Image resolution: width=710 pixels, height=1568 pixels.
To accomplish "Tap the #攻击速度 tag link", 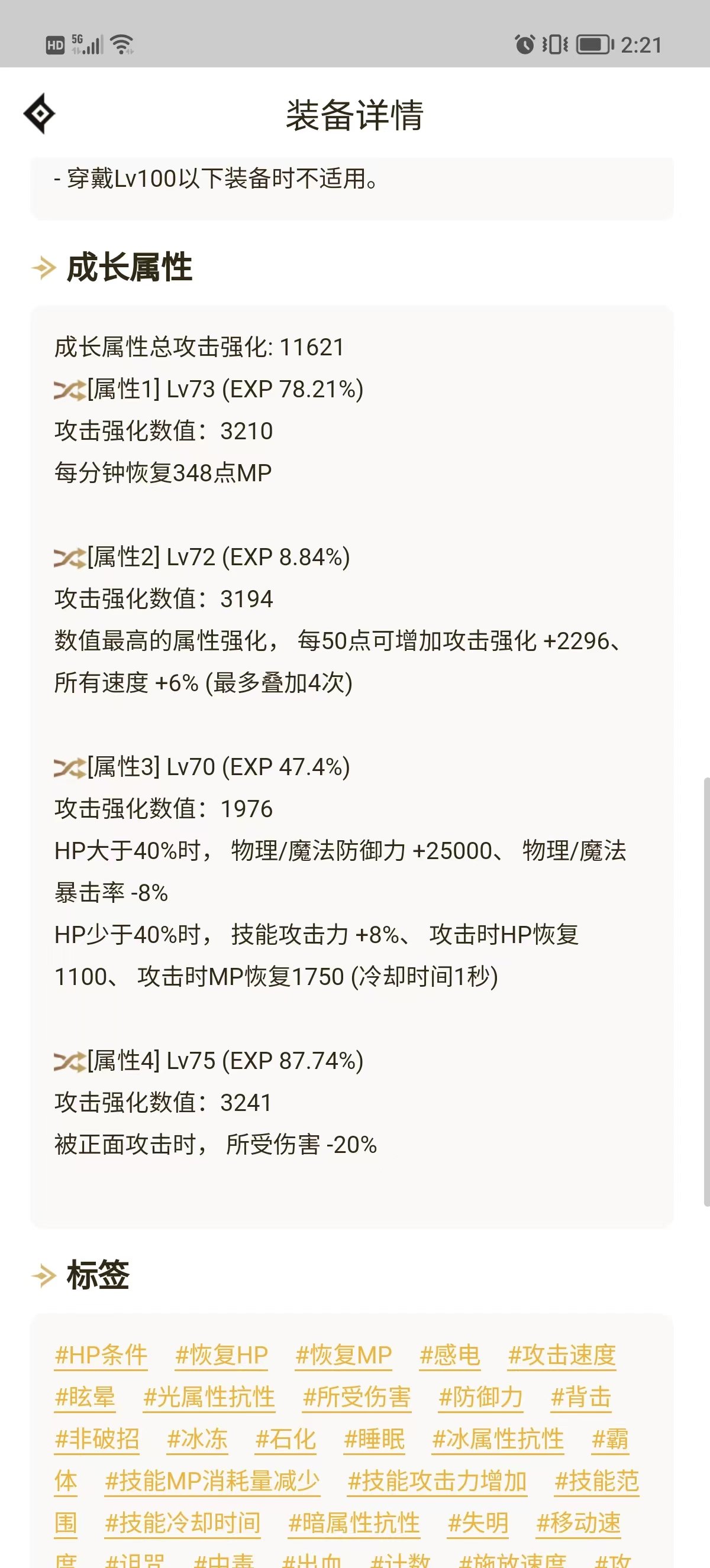I will [x=562, y=1356].
